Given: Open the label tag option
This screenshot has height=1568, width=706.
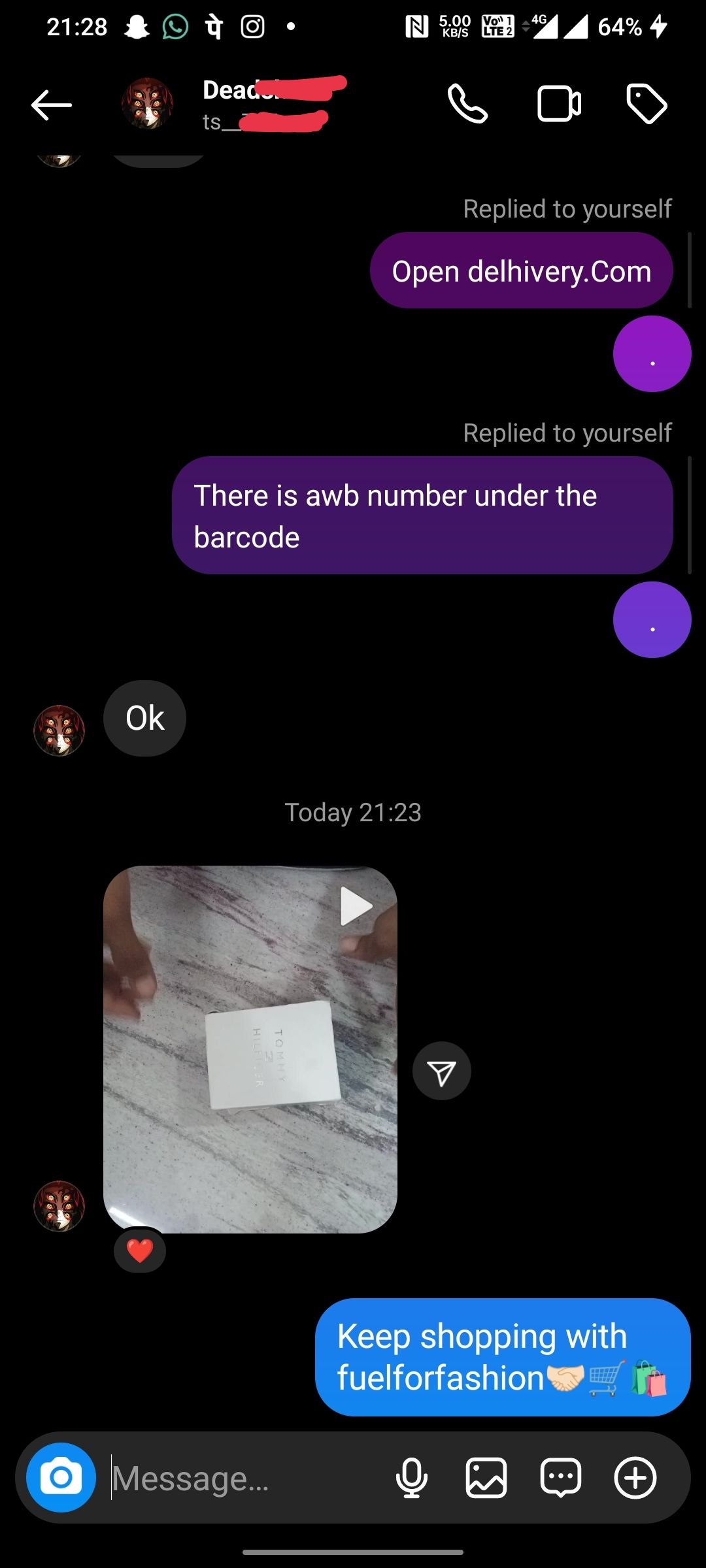Looking at the screenshot, I should point(647,104).
